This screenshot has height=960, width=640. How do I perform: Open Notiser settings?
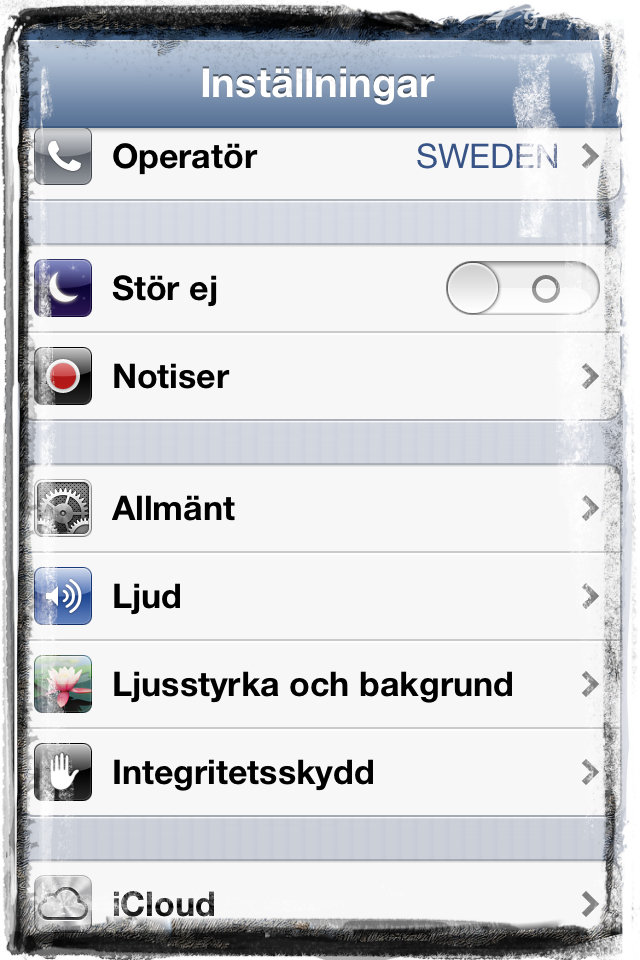[320, 377]
